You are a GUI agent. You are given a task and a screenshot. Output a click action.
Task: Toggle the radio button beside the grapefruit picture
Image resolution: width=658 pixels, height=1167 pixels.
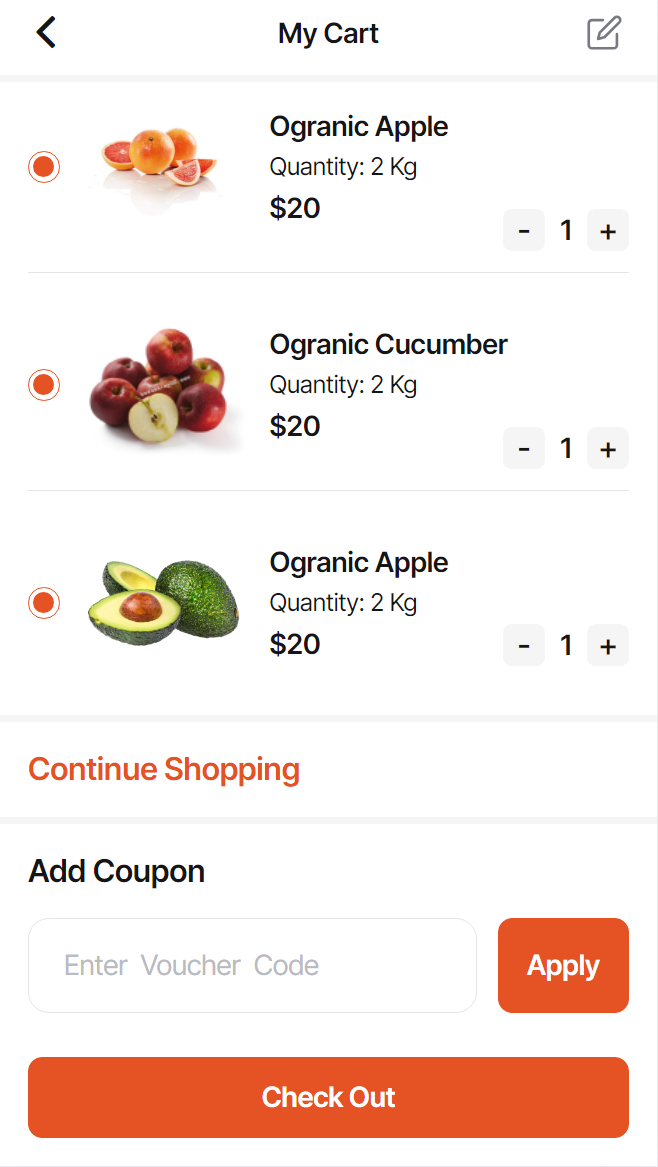pyautogui.click(x=44, y=167)
